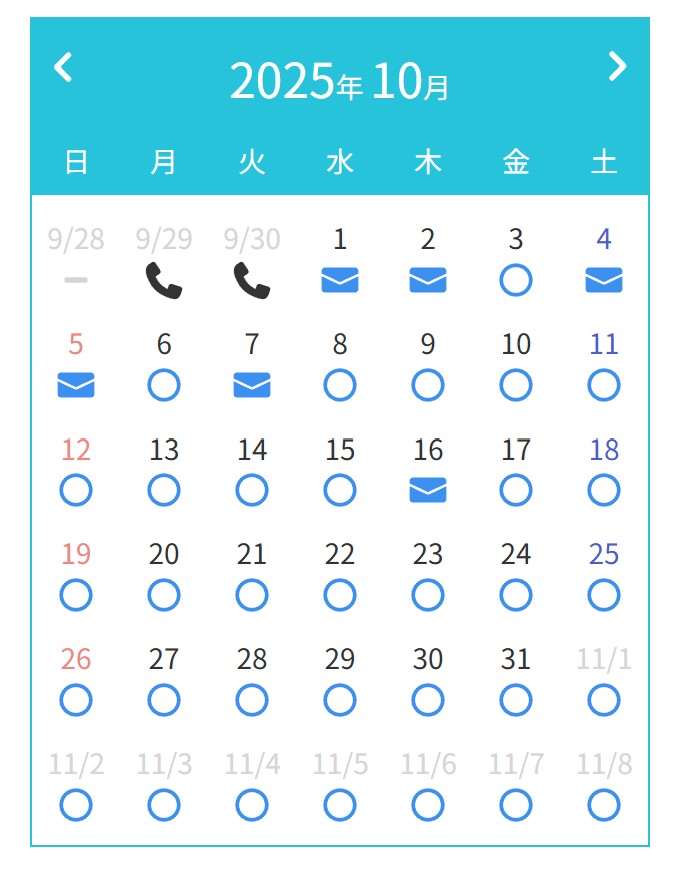Select Sunday October 12
This screenshot has height=874, width=676.
76,490
